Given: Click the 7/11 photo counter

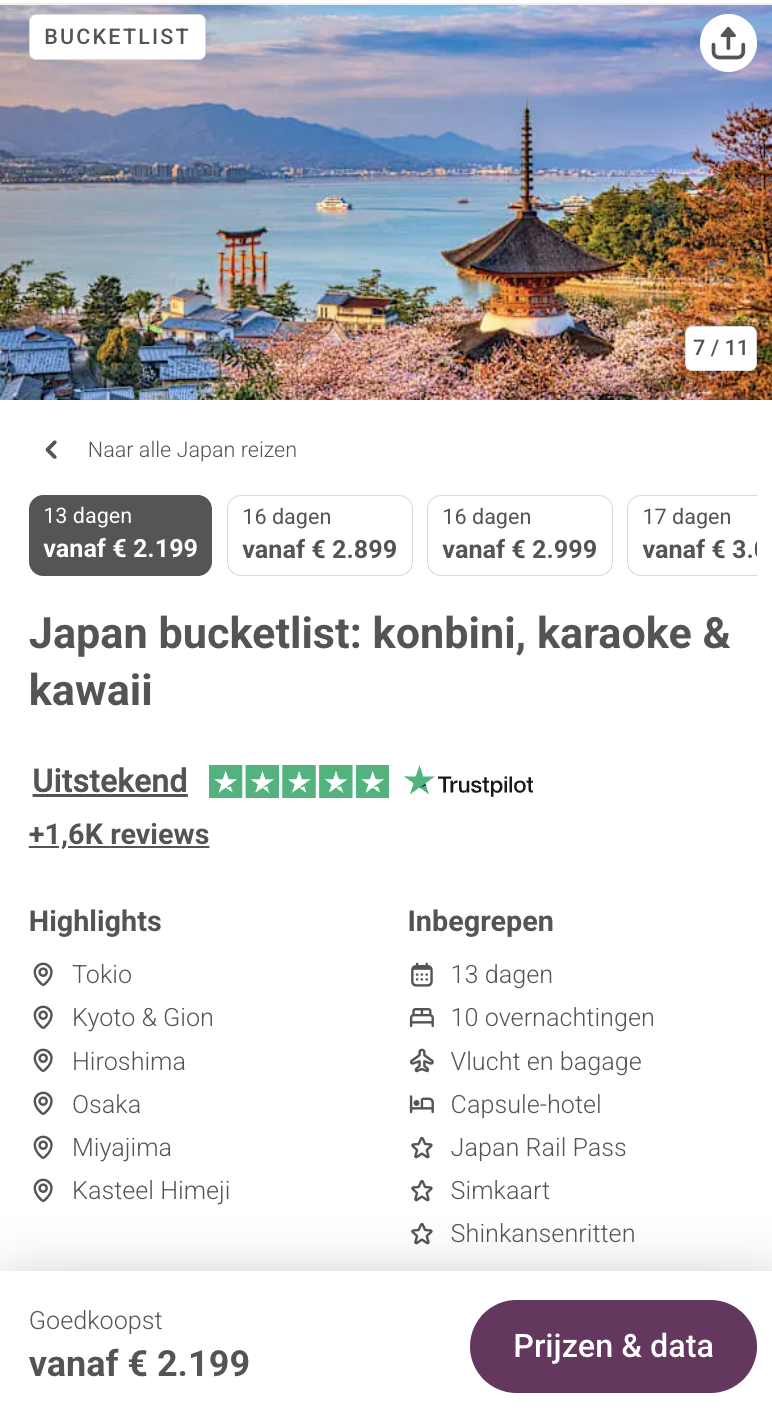Looking at the screenshot, I should point(721,349).
